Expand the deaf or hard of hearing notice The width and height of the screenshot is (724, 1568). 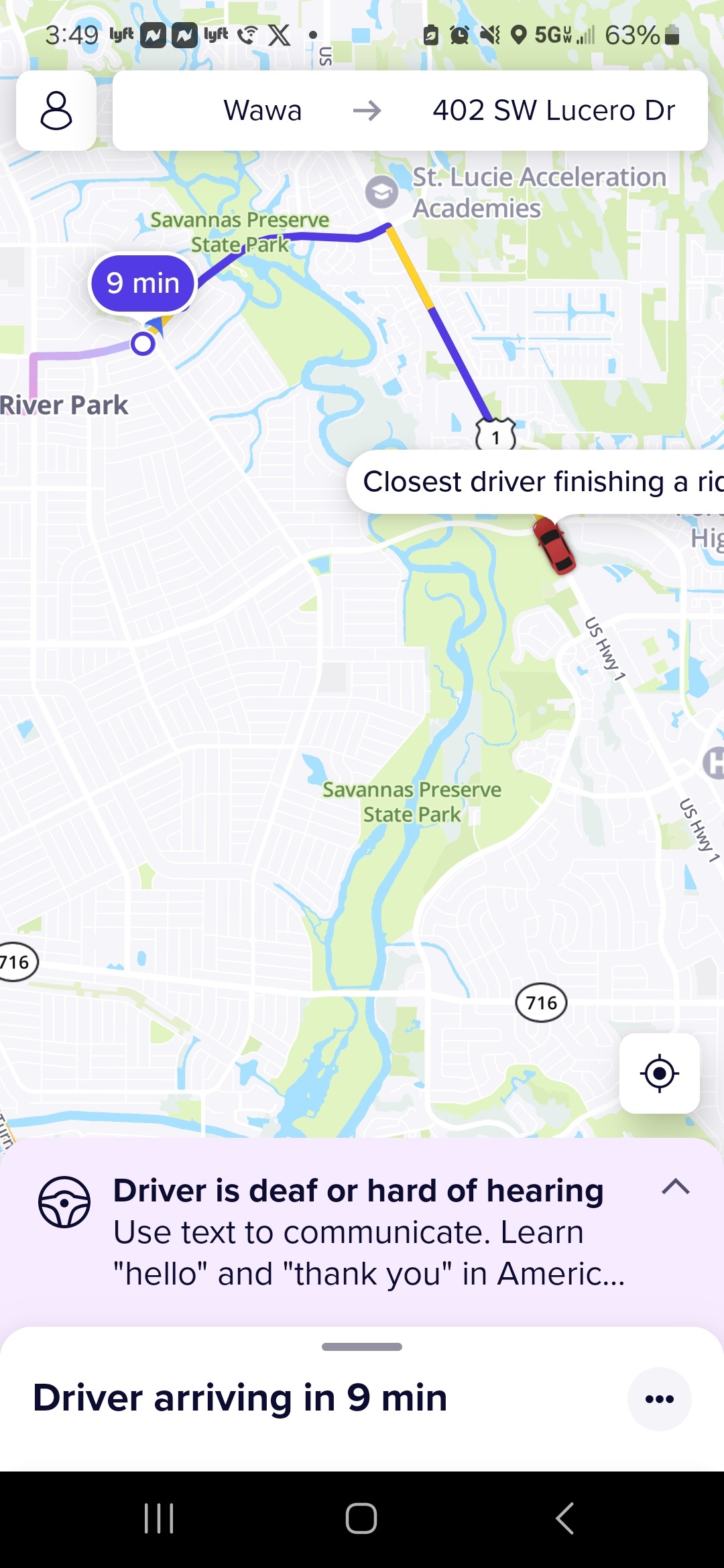click(675, 1187)
